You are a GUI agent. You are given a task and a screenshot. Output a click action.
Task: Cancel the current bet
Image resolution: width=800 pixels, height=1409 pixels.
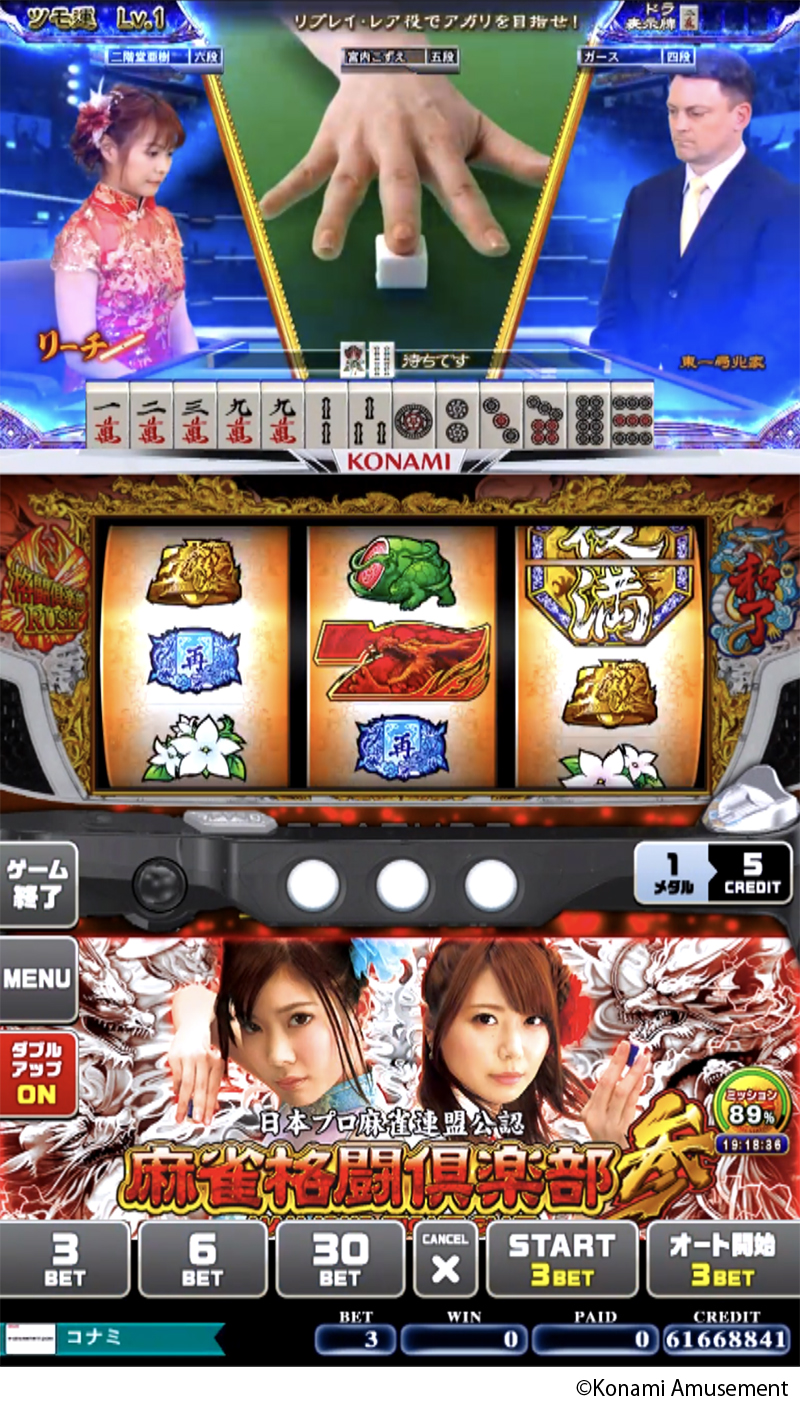click(x=445, y=1259)
